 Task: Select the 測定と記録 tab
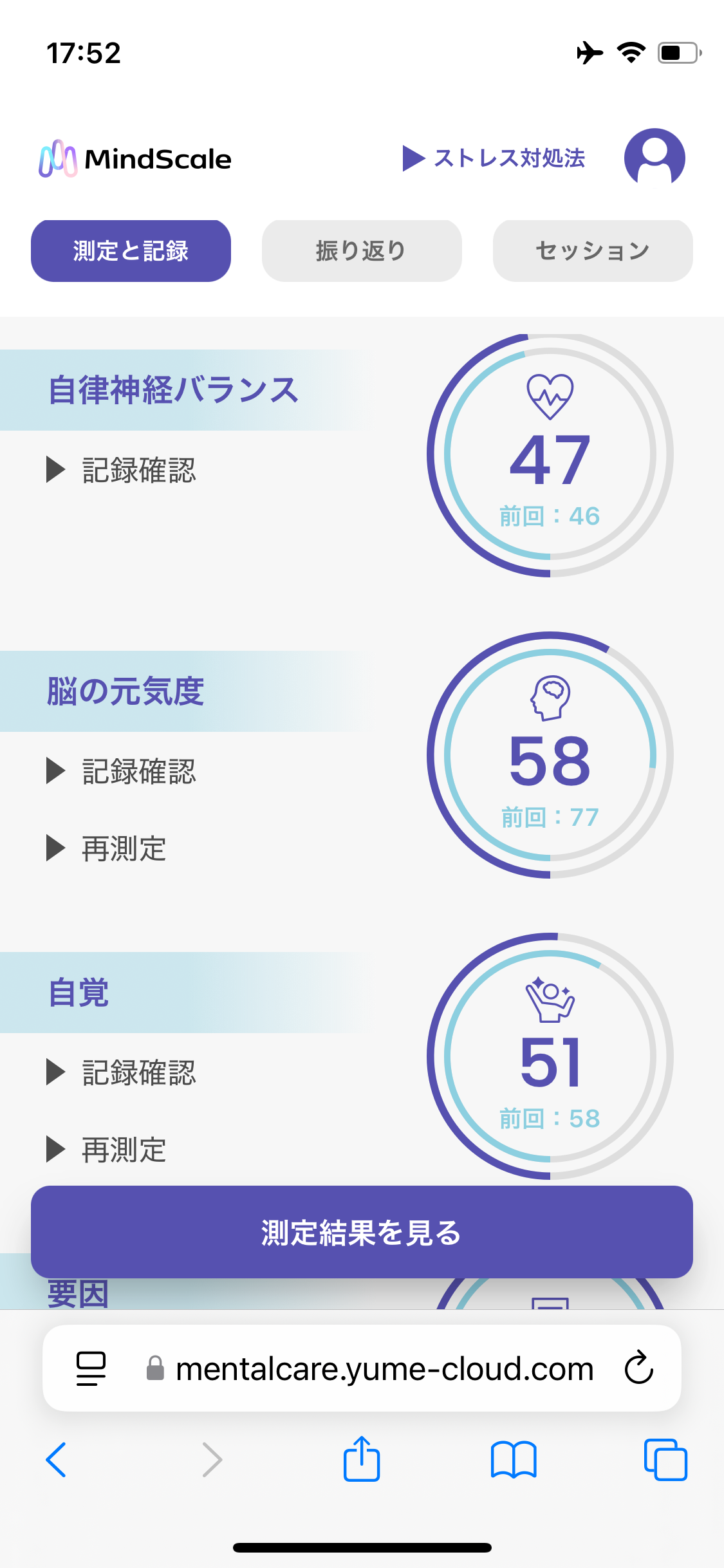[x=131, y=251]
